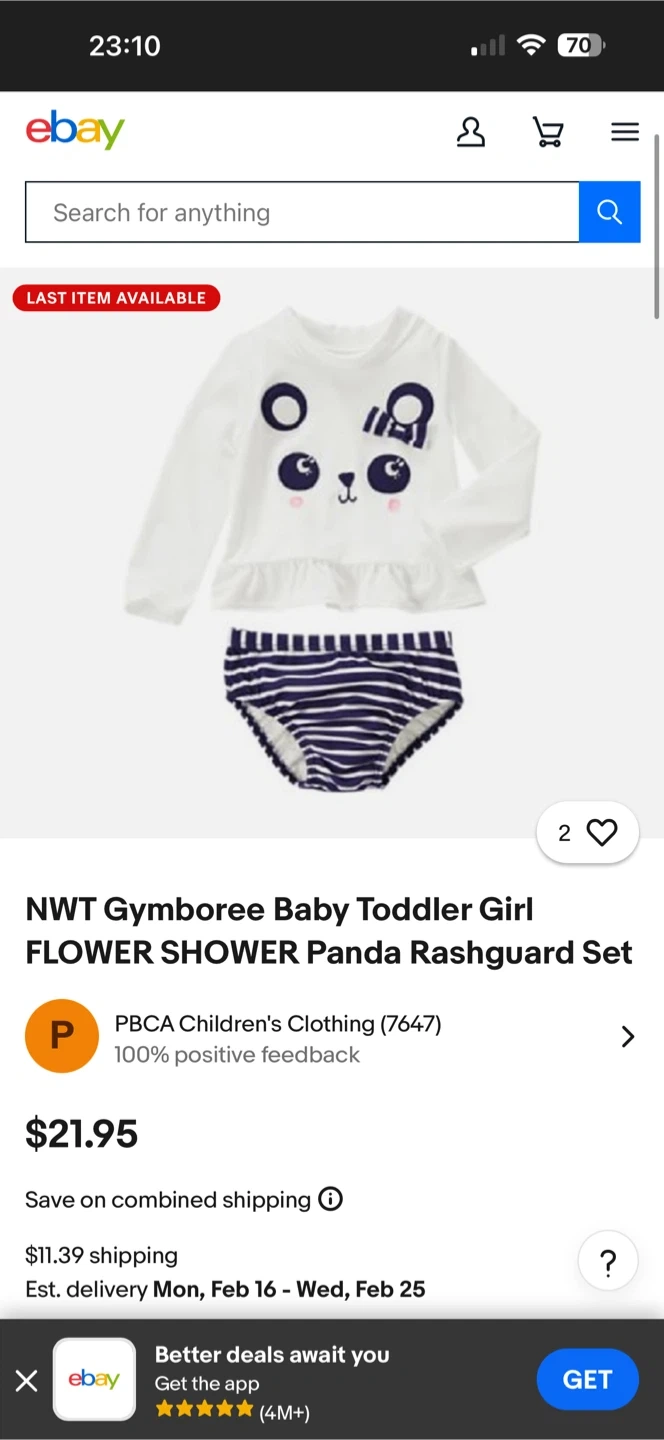
Task: Open the shopping cart
Action: 548,132
